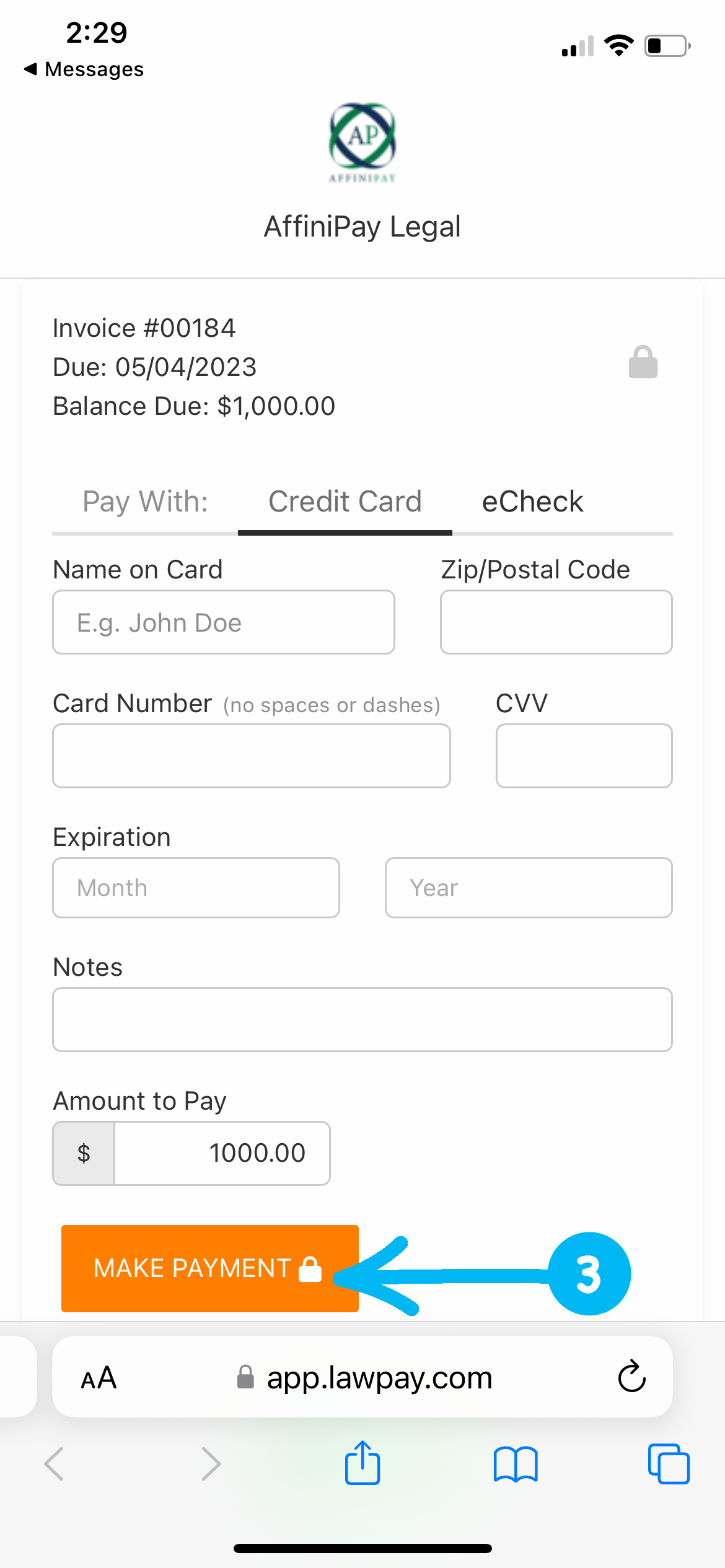The height and width of the screenshot is (1568, 725).
Task: Edit the Amount to Pay field
Action: (x=222, y=1153)
